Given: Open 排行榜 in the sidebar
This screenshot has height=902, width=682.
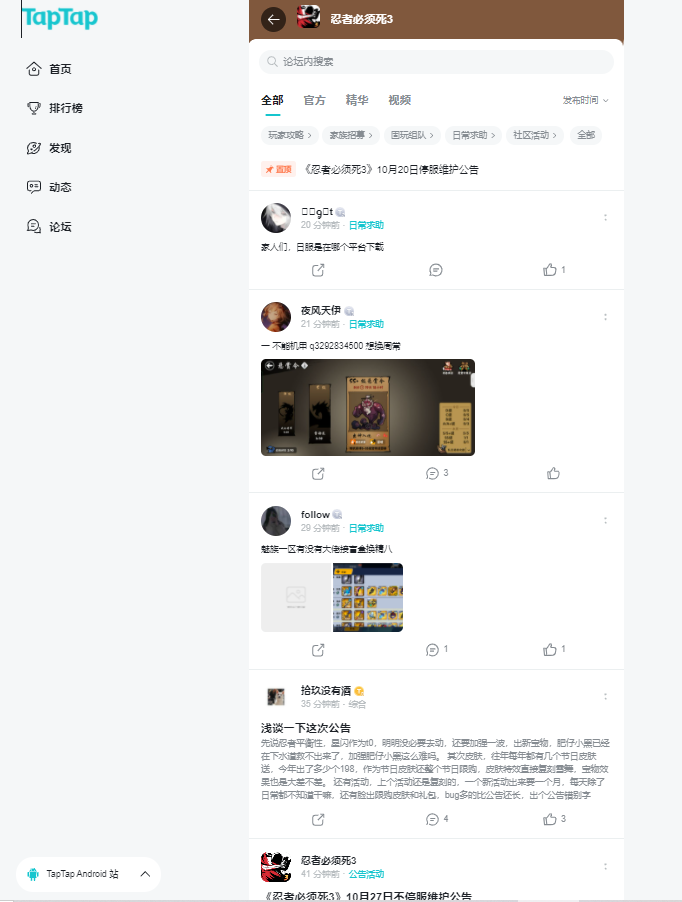Looking at the screenshot, I should point(66,108).
